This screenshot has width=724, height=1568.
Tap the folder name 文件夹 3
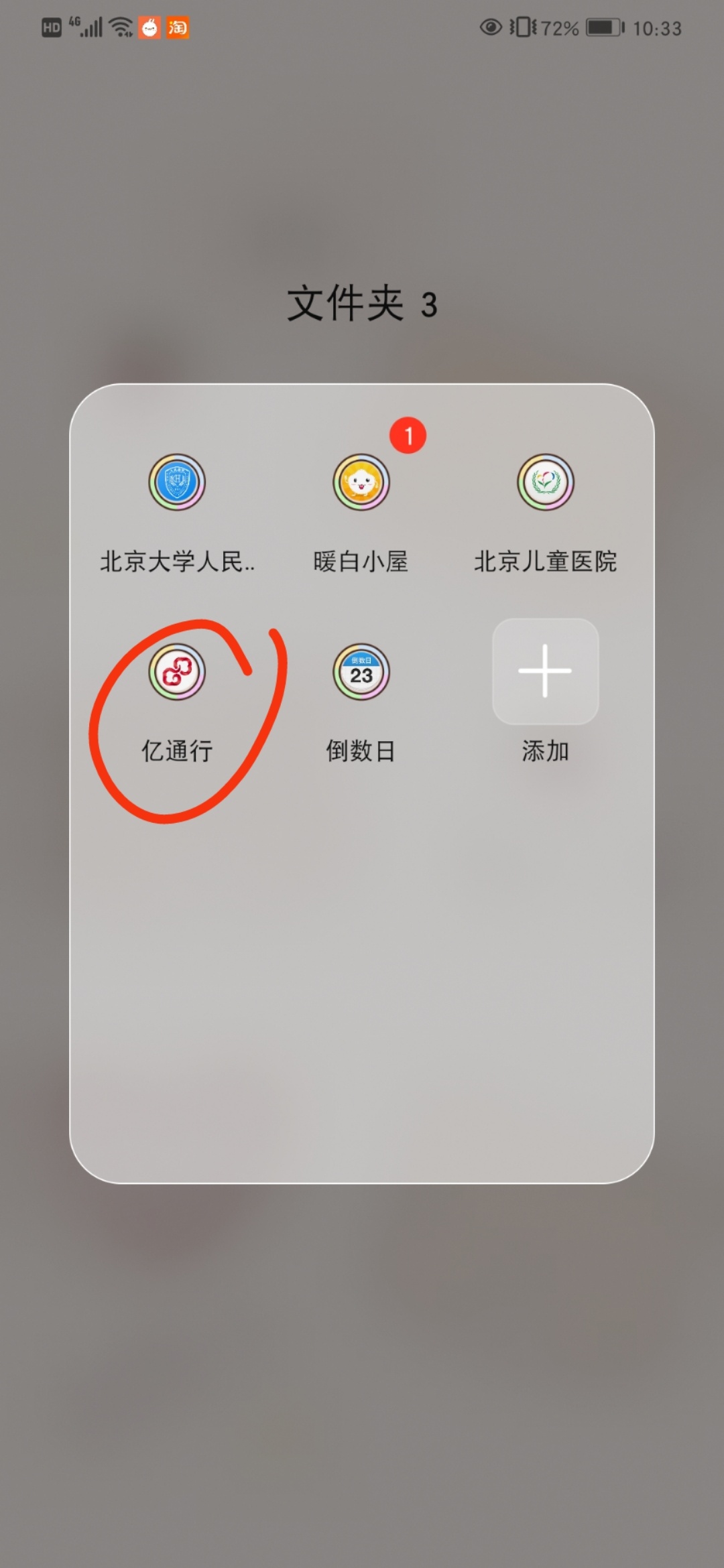(362, 304)
